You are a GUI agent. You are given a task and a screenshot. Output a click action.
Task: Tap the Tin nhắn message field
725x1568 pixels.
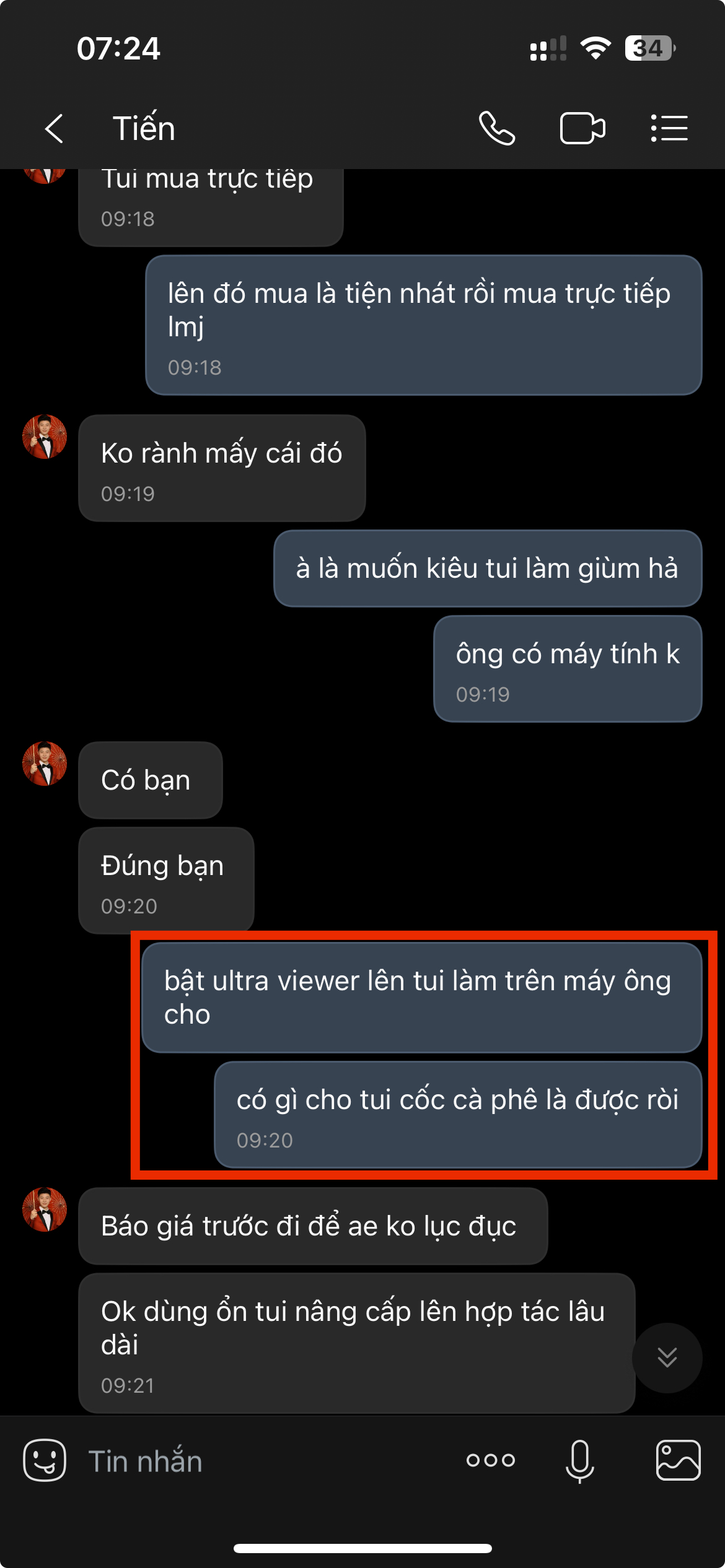tap(266, 1461)
